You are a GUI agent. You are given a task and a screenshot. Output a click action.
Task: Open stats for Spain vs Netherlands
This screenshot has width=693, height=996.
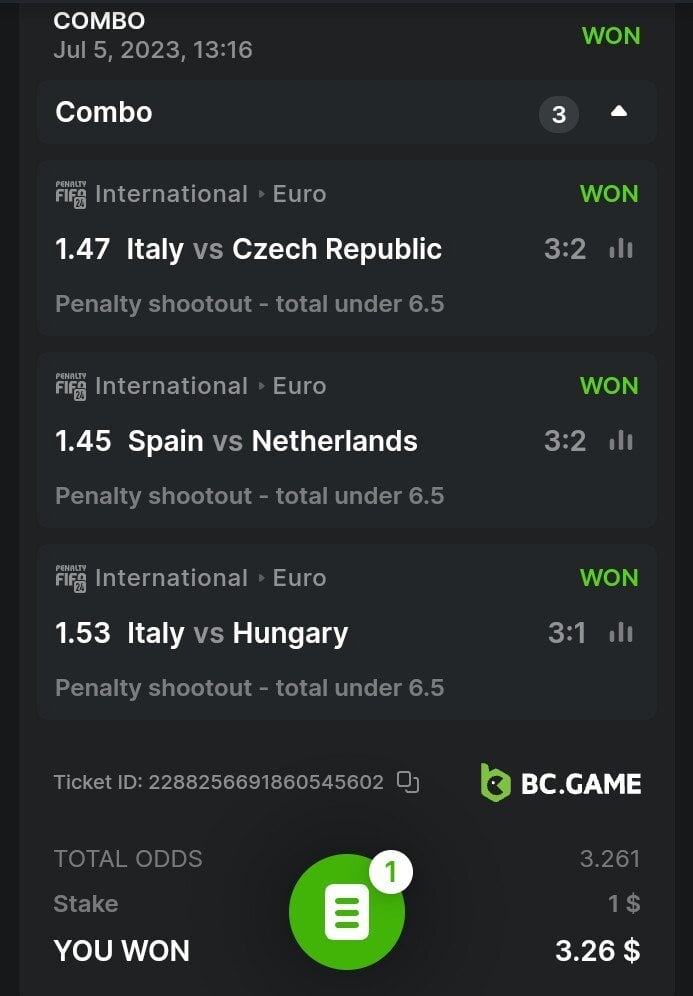coord(621,441)
